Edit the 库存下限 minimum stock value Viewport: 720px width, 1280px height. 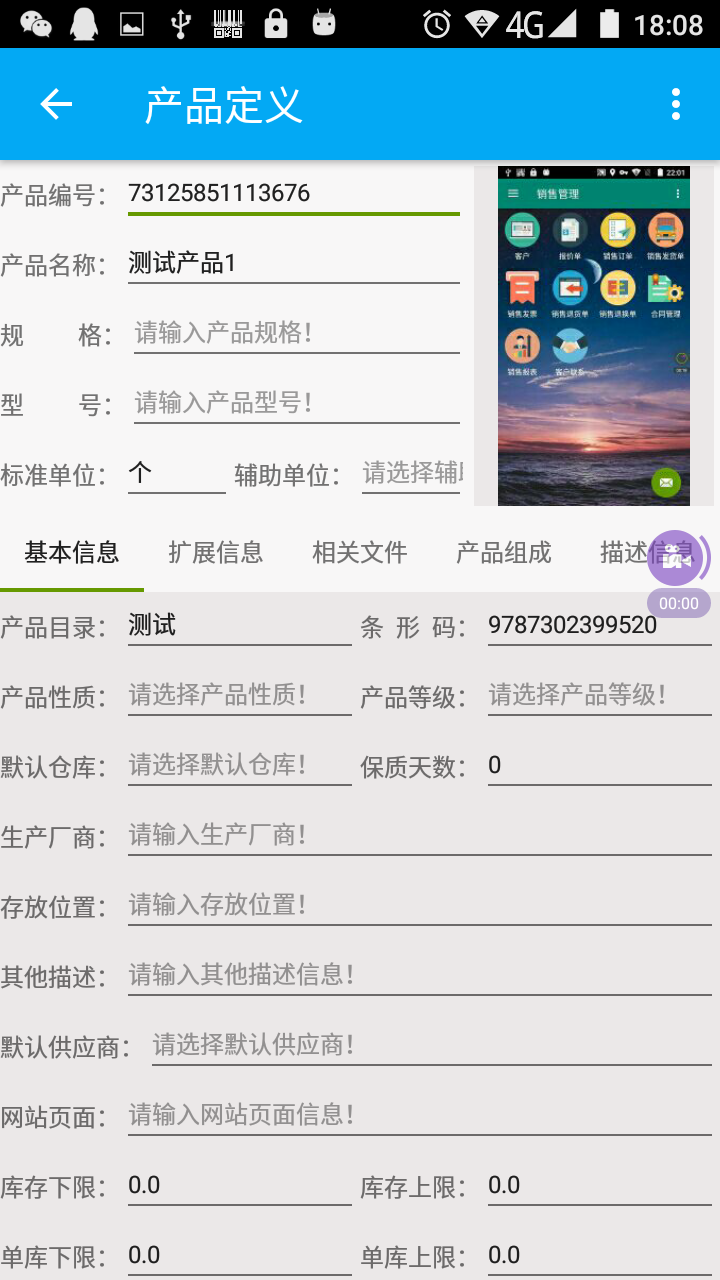click(239, 1185)
